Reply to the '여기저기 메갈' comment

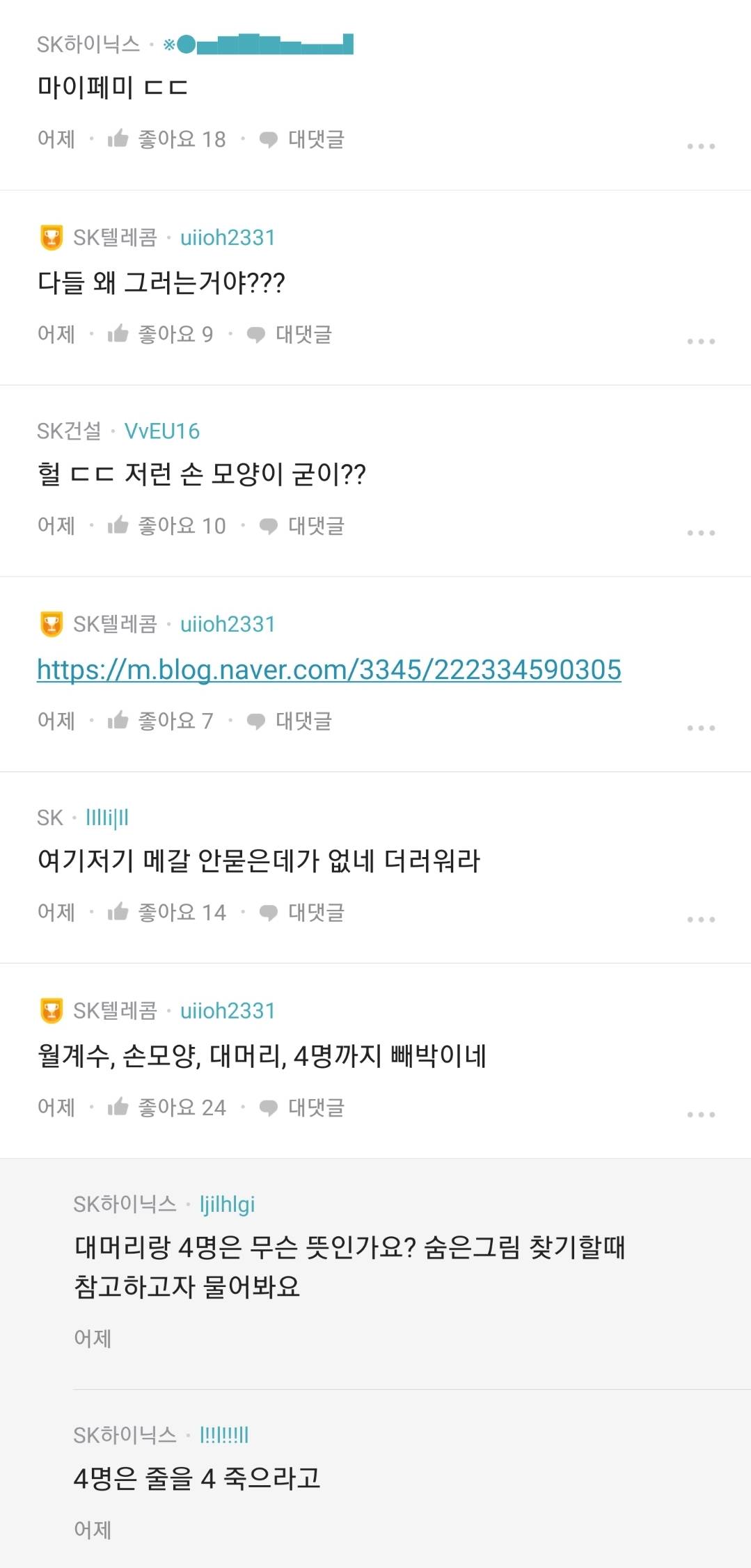click(302, 912)
